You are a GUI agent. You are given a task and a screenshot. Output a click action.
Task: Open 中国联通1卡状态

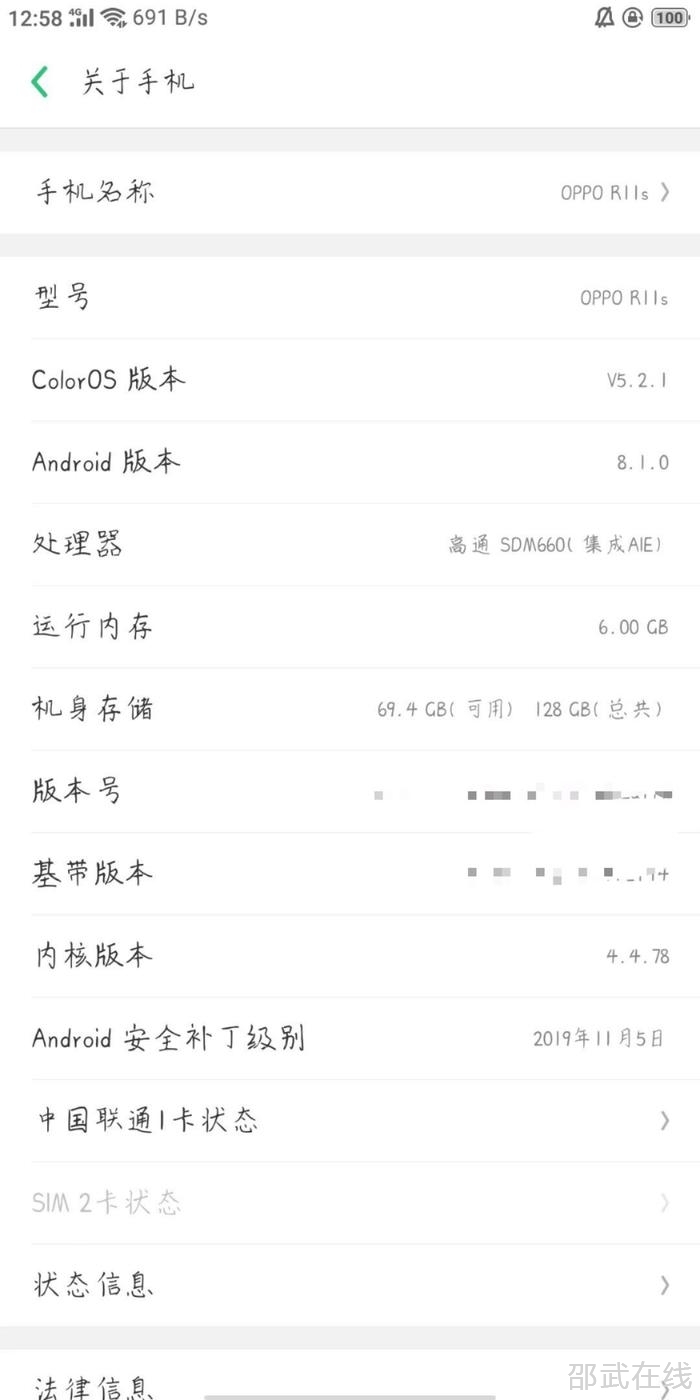[350, 1120]
